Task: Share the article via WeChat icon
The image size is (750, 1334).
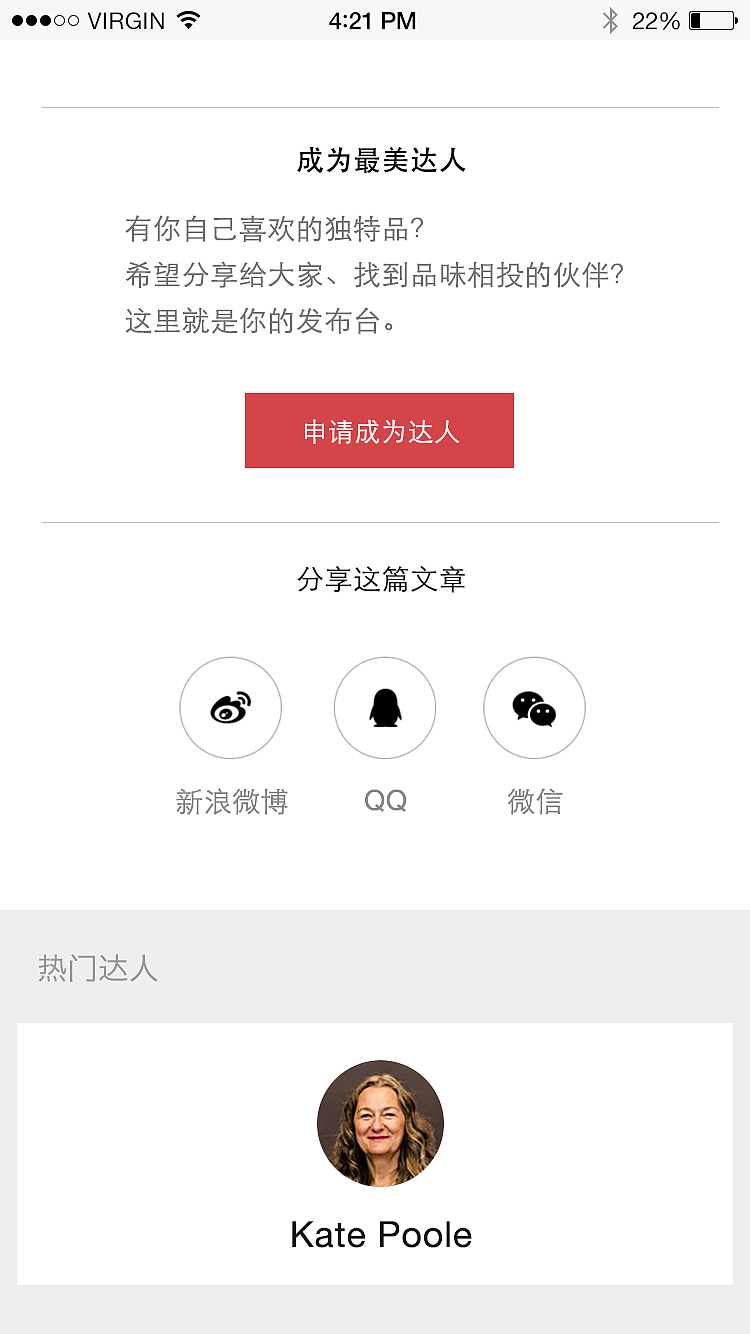Action: tap(534, 707)
